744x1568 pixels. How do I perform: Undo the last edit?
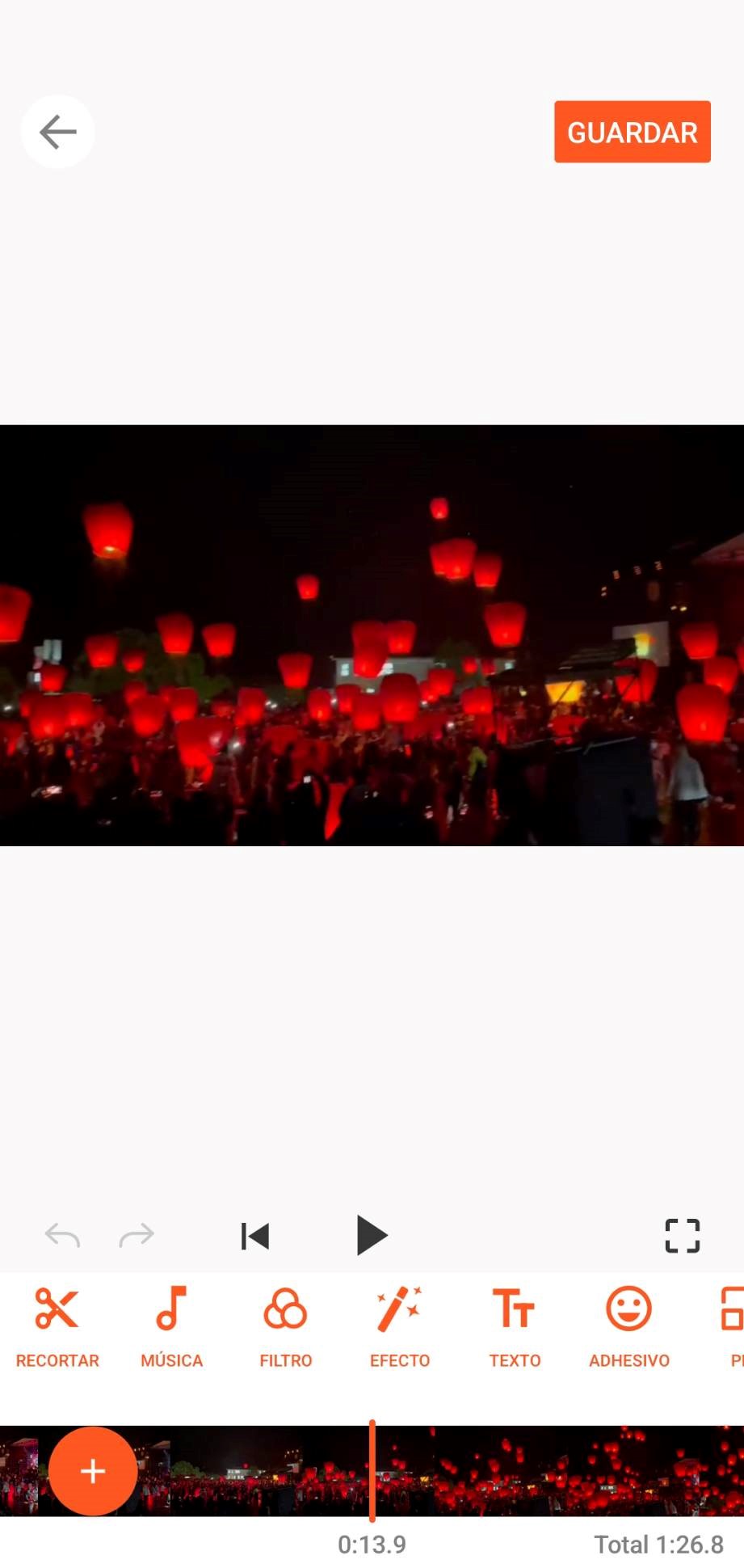(x=62, y=1235)
